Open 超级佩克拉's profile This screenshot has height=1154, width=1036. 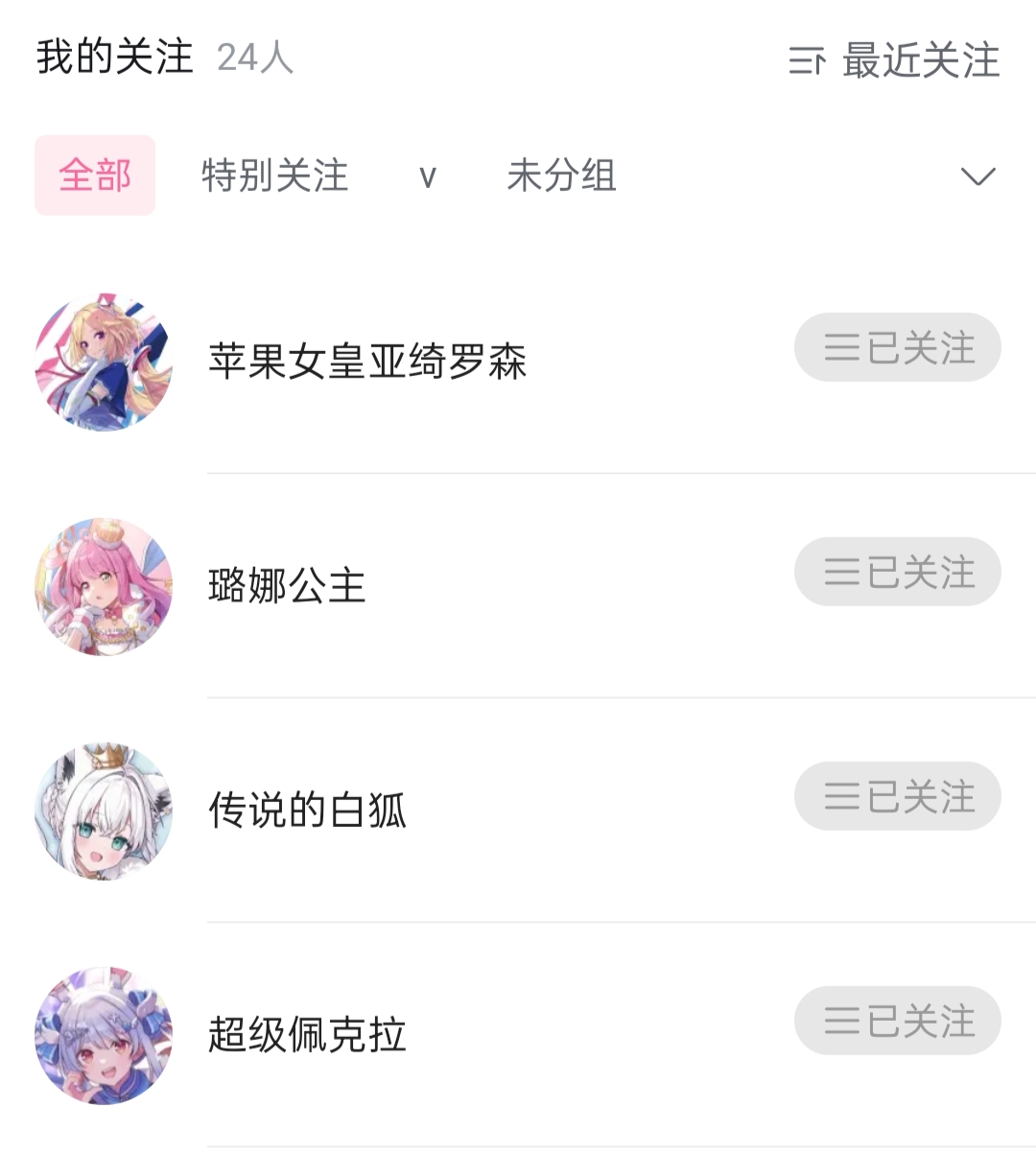click(307, 1035)
